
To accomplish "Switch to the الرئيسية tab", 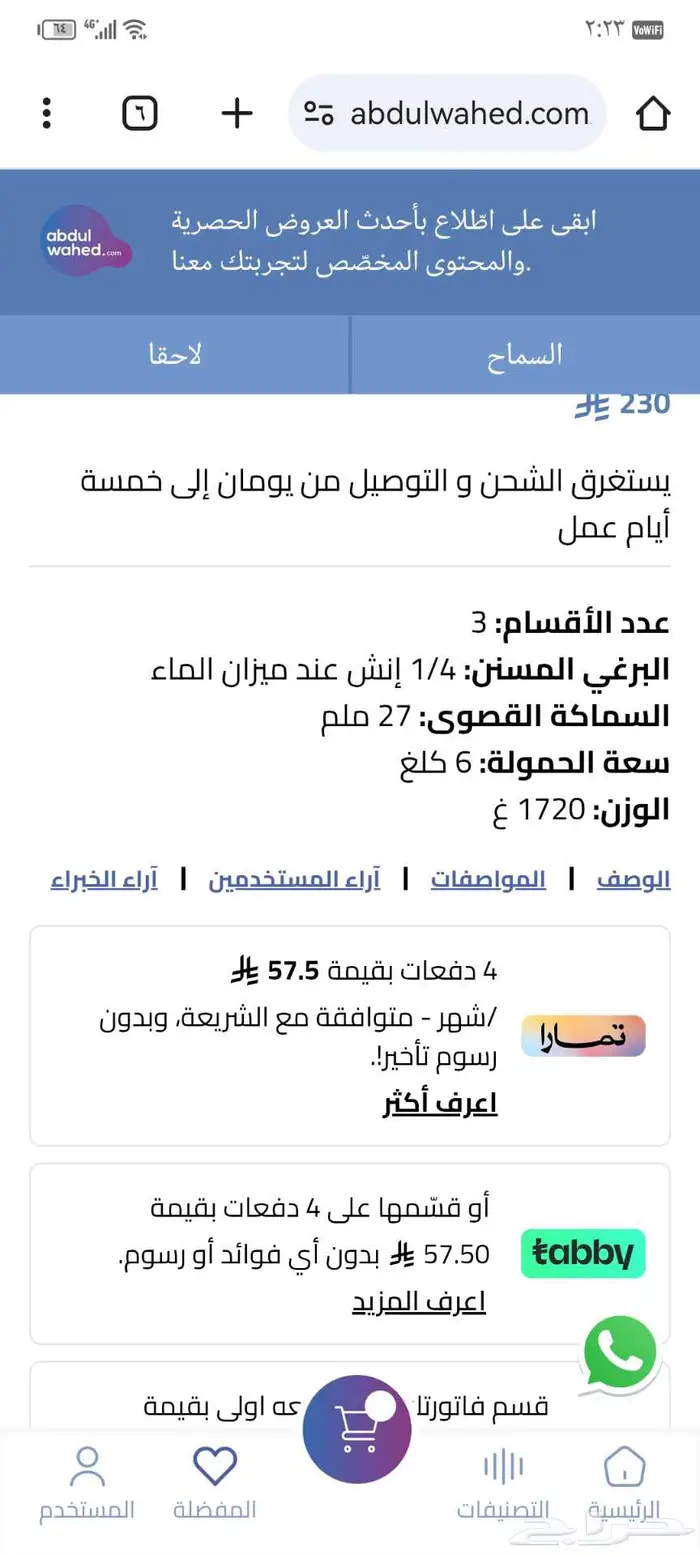I will [x=624, y=1483].
